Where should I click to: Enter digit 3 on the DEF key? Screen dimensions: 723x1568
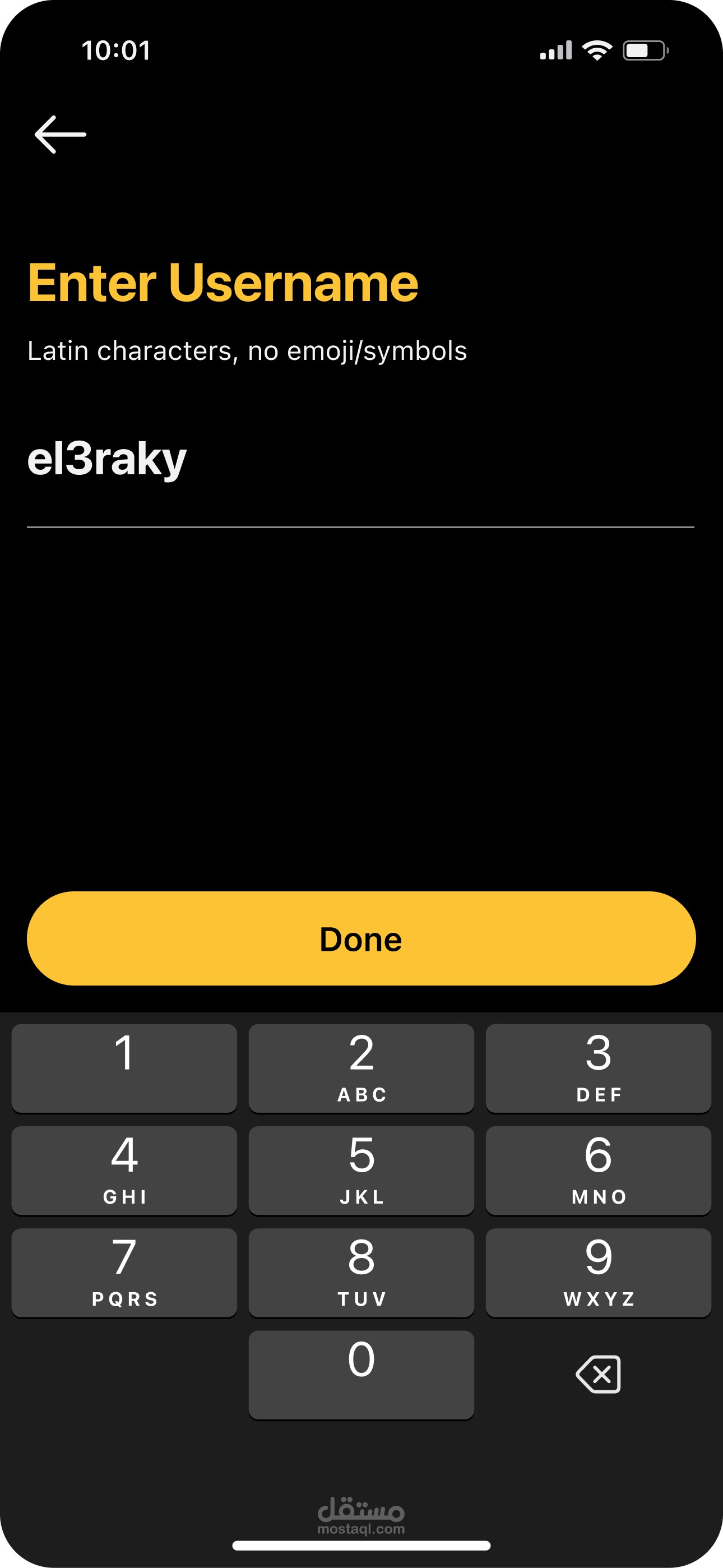tap(598, 1067)
